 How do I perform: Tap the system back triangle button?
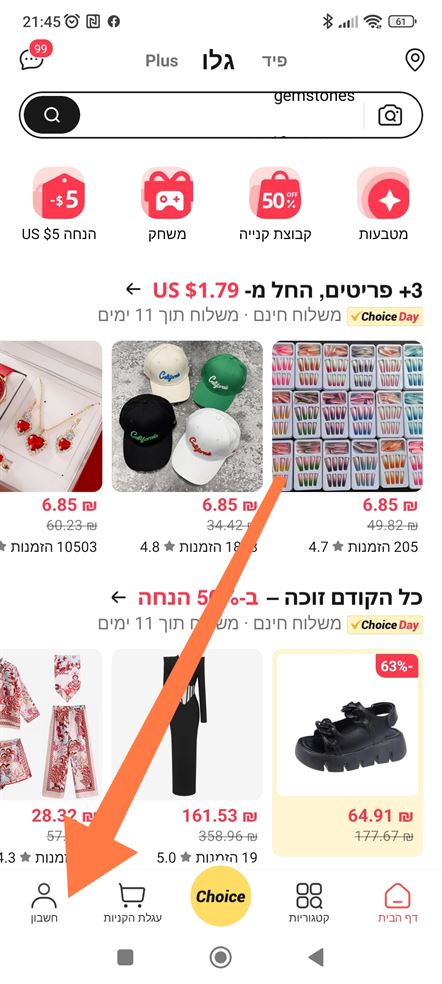coord(316,957)
